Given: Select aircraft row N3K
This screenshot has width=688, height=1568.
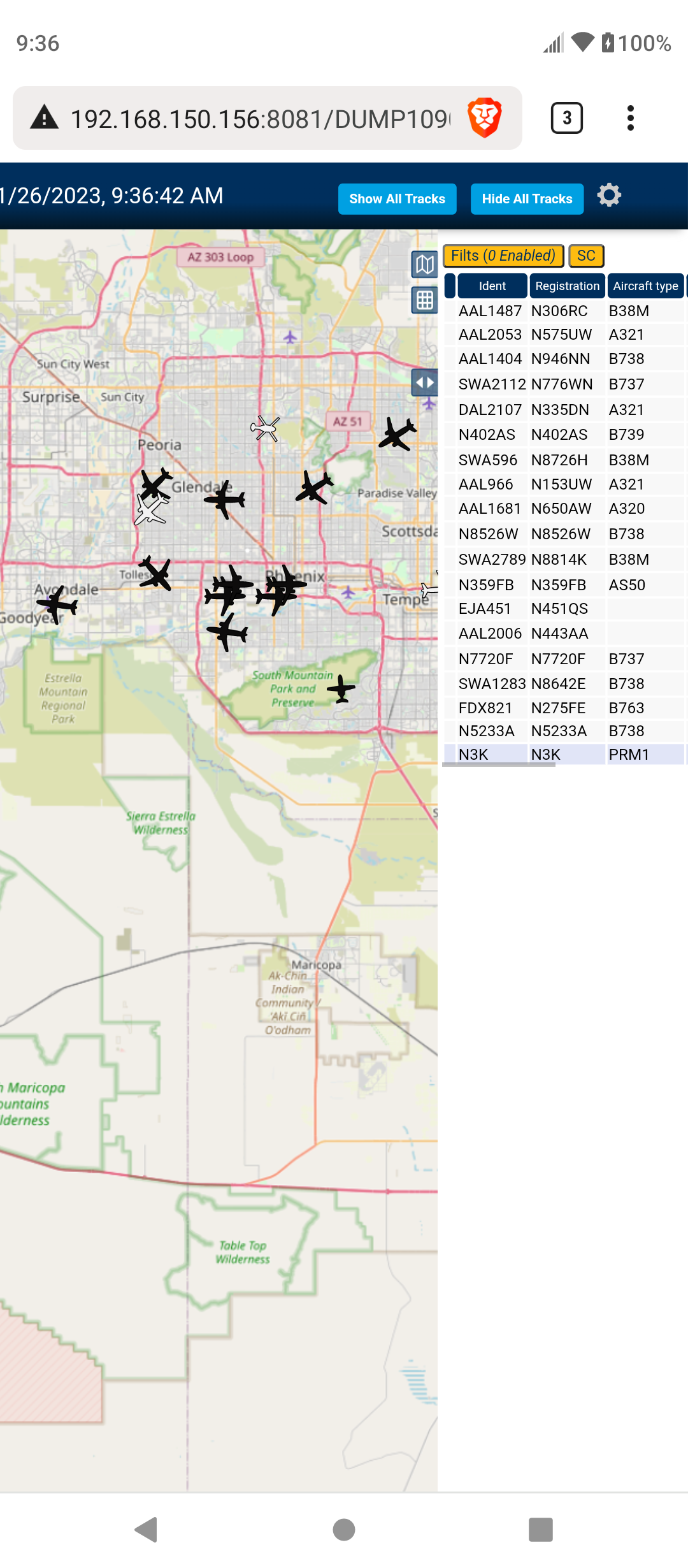Looking at the screenshot, I should pos(564,755).
